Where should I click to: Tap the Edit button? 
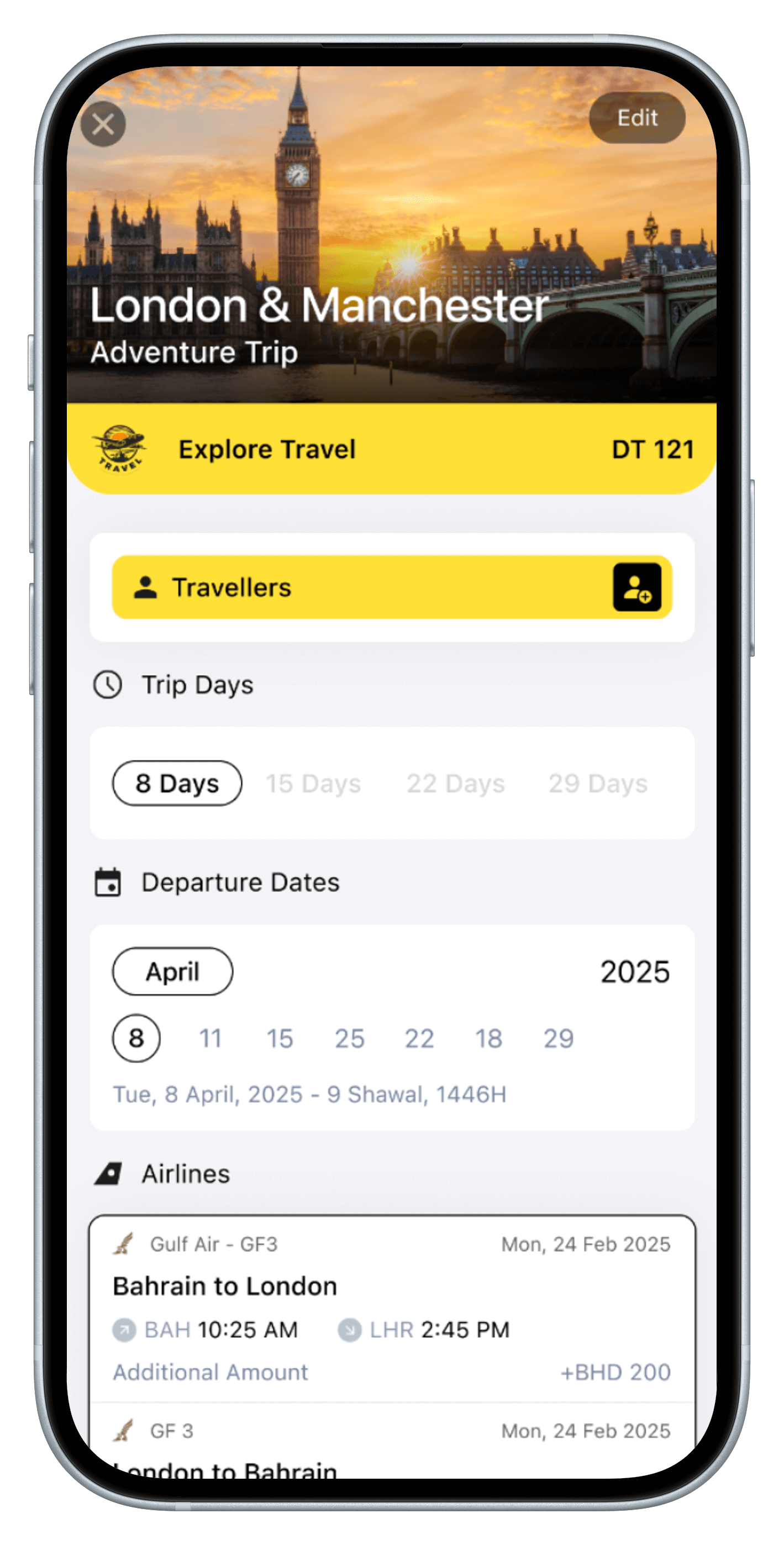[637, 118]
